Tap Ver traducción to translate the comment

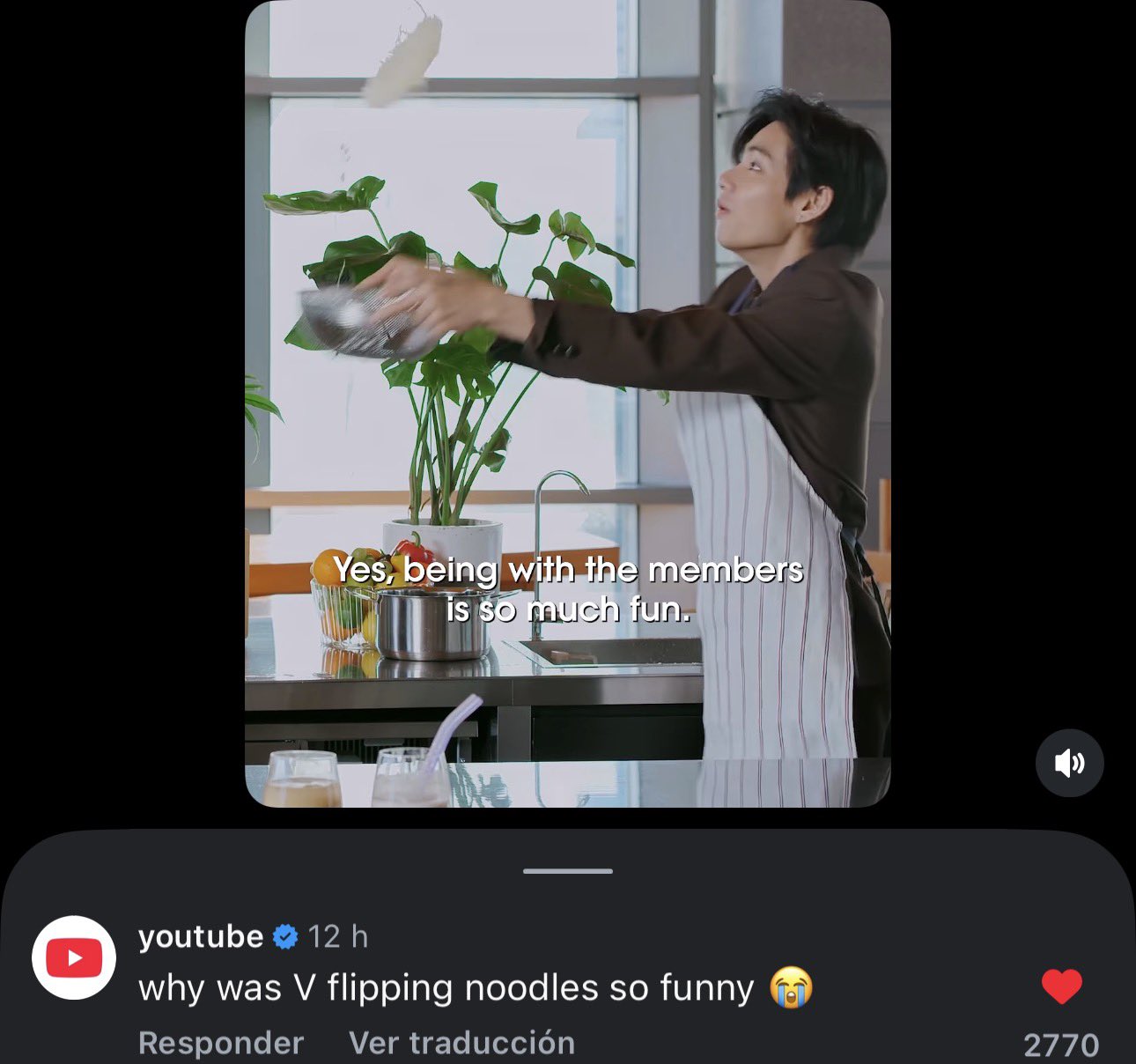[x=461, y=1043]
